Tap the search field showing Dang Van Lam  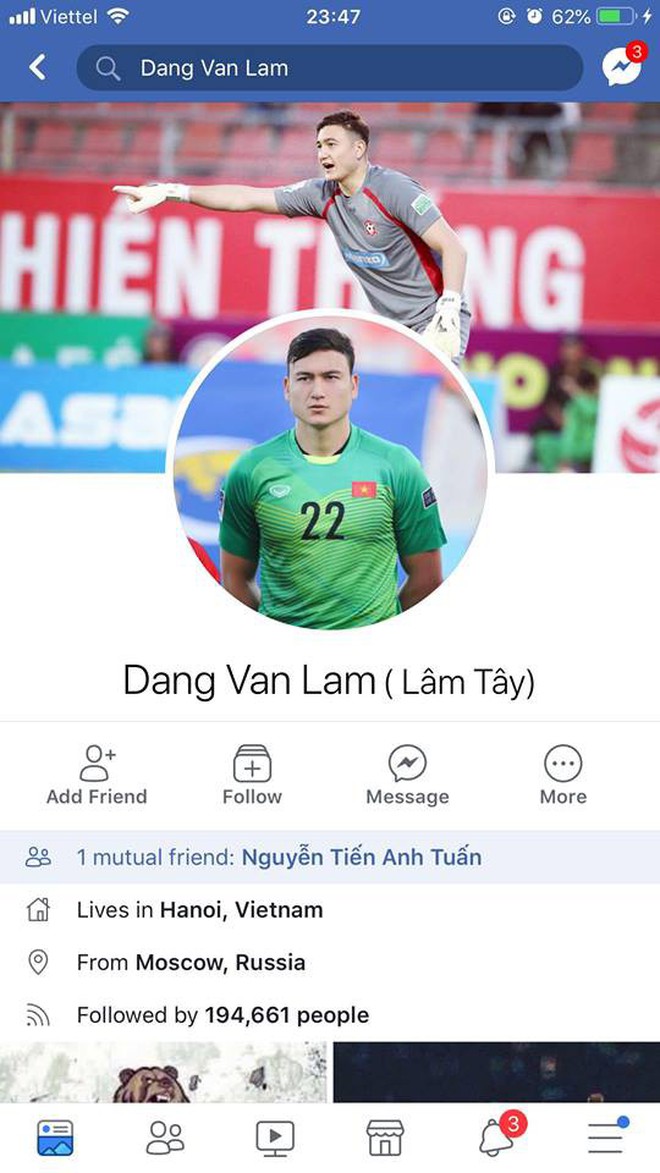pyautogui.click(x=330, y=68)
